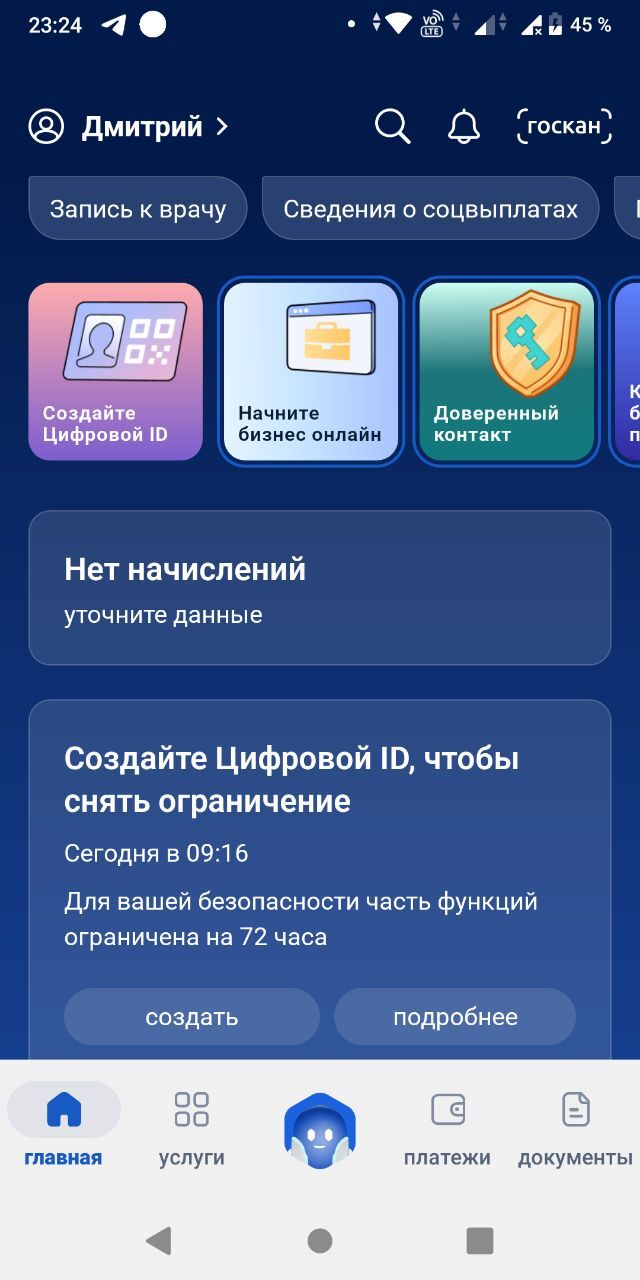Open the Создайте Цифровой ID tile
The height and width of the screenshot is (1280, 640).
pyautogui.click(x=116, y=372)
